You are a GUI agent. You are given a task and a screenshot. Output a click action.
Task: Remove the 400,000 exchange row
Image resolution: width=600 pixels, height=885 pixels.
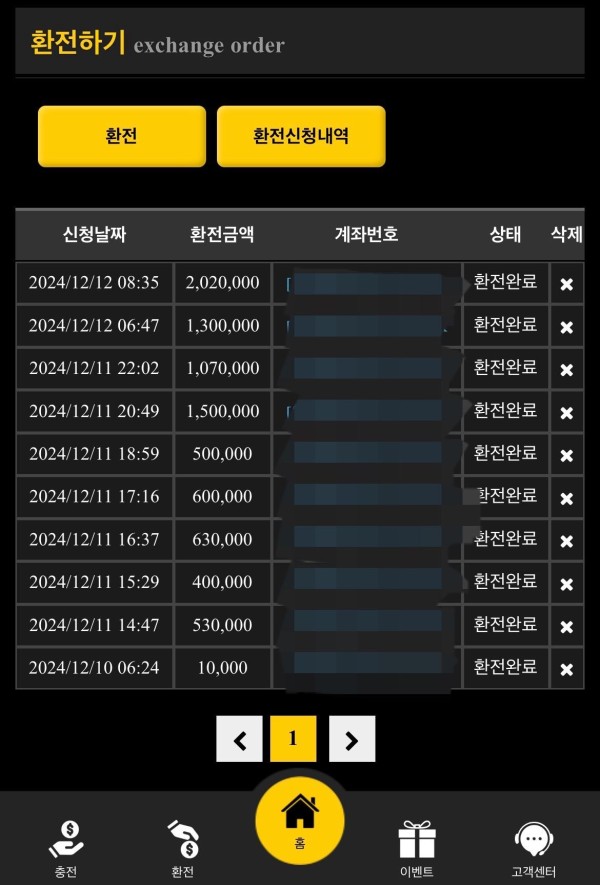(x=566, y=583)
